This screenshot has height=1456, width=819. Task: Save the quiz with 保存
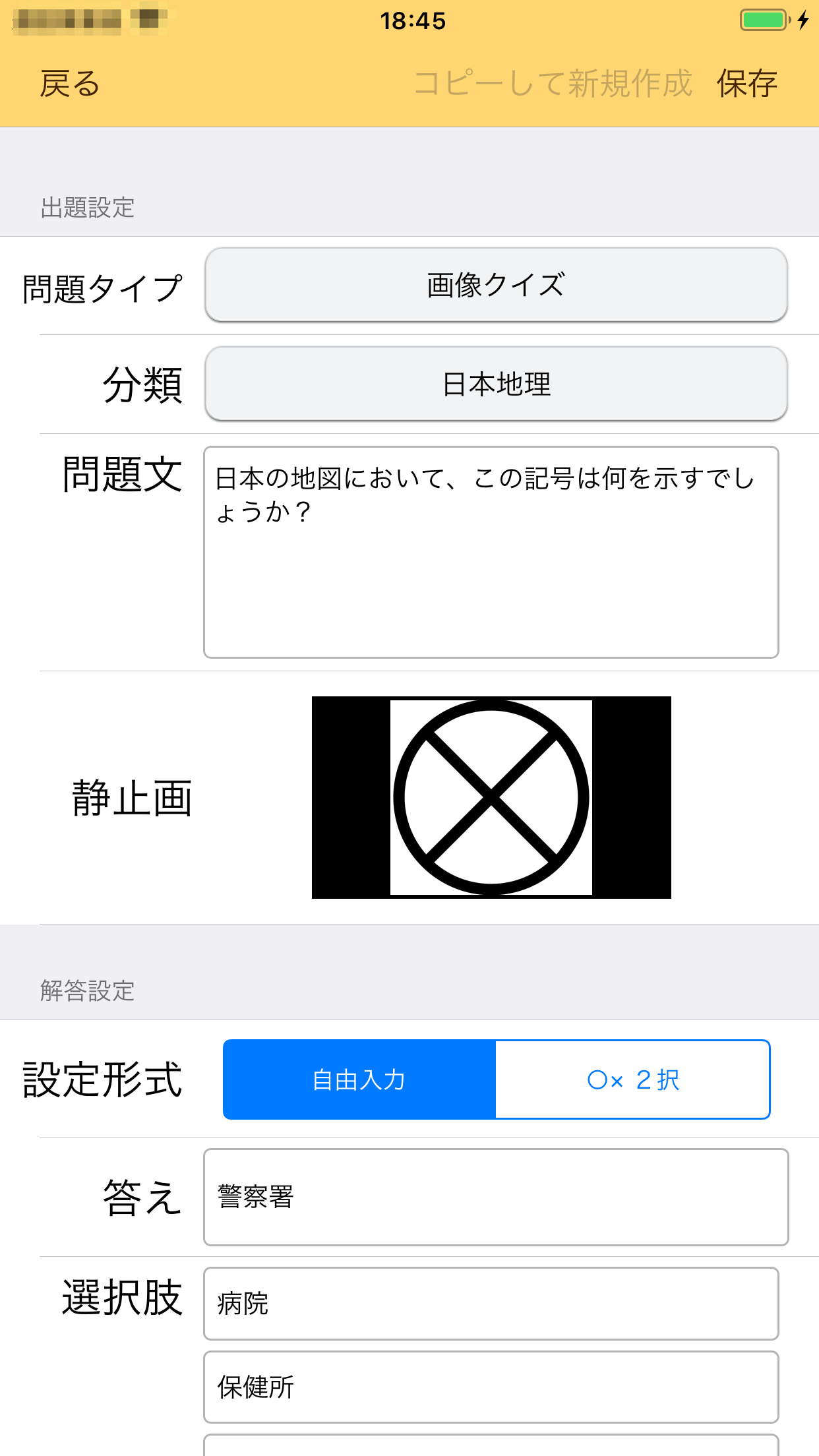coord(747,84)
